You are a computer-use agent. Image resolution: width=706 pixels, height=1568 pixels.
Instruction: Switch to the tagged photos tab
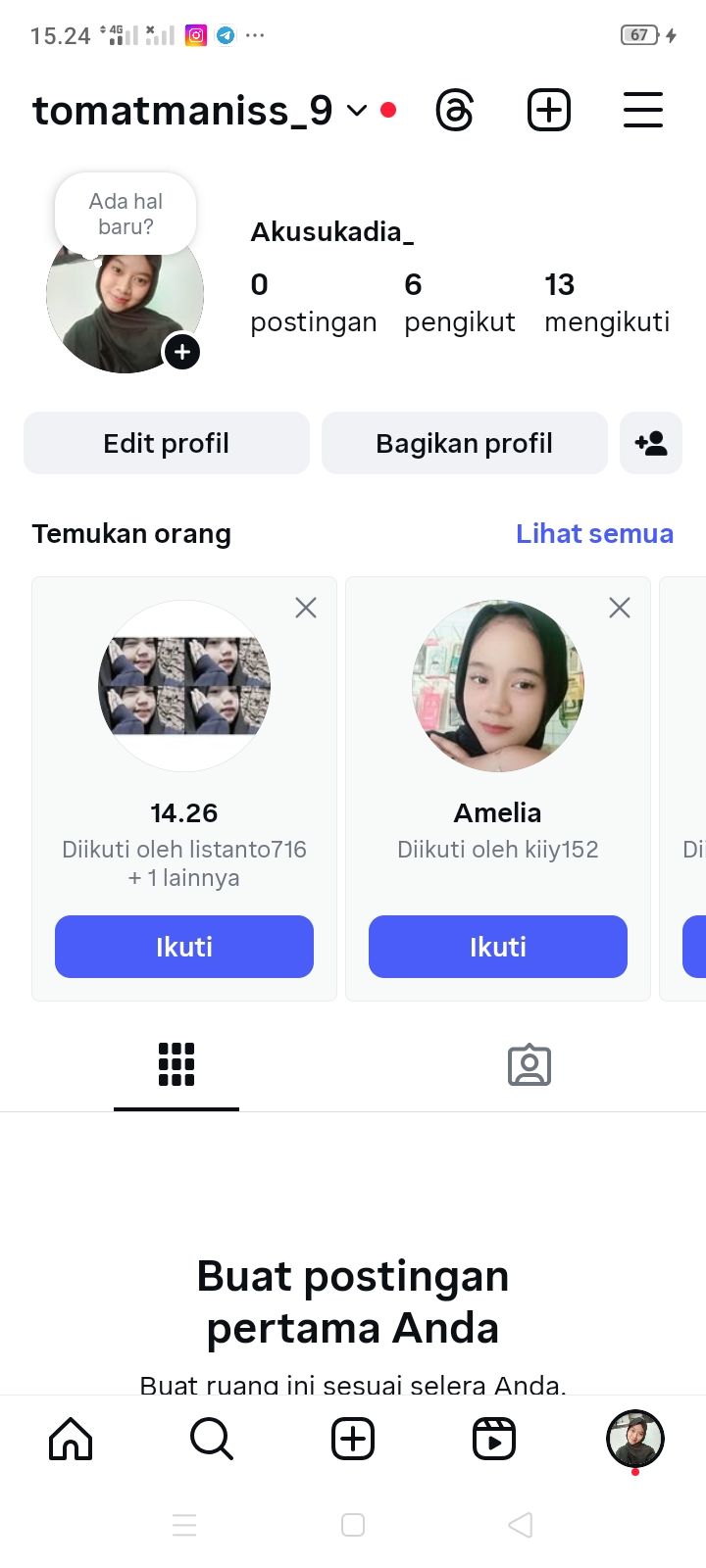tap(529, 1065)
